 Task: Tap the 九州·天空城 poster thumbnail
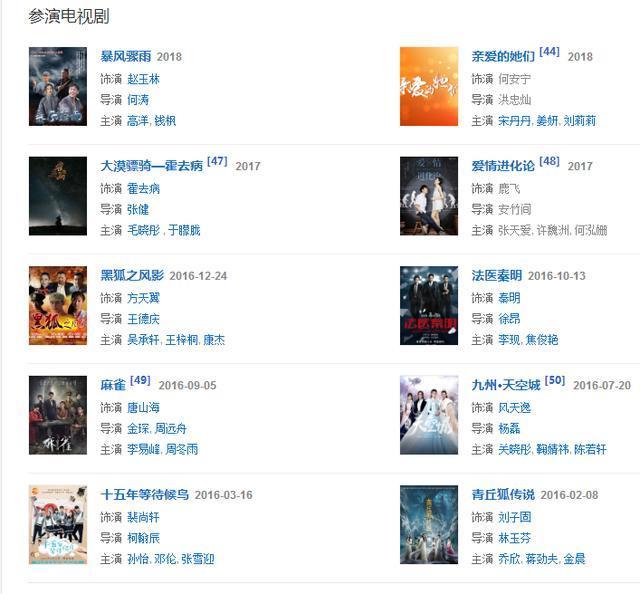[429, 415]
